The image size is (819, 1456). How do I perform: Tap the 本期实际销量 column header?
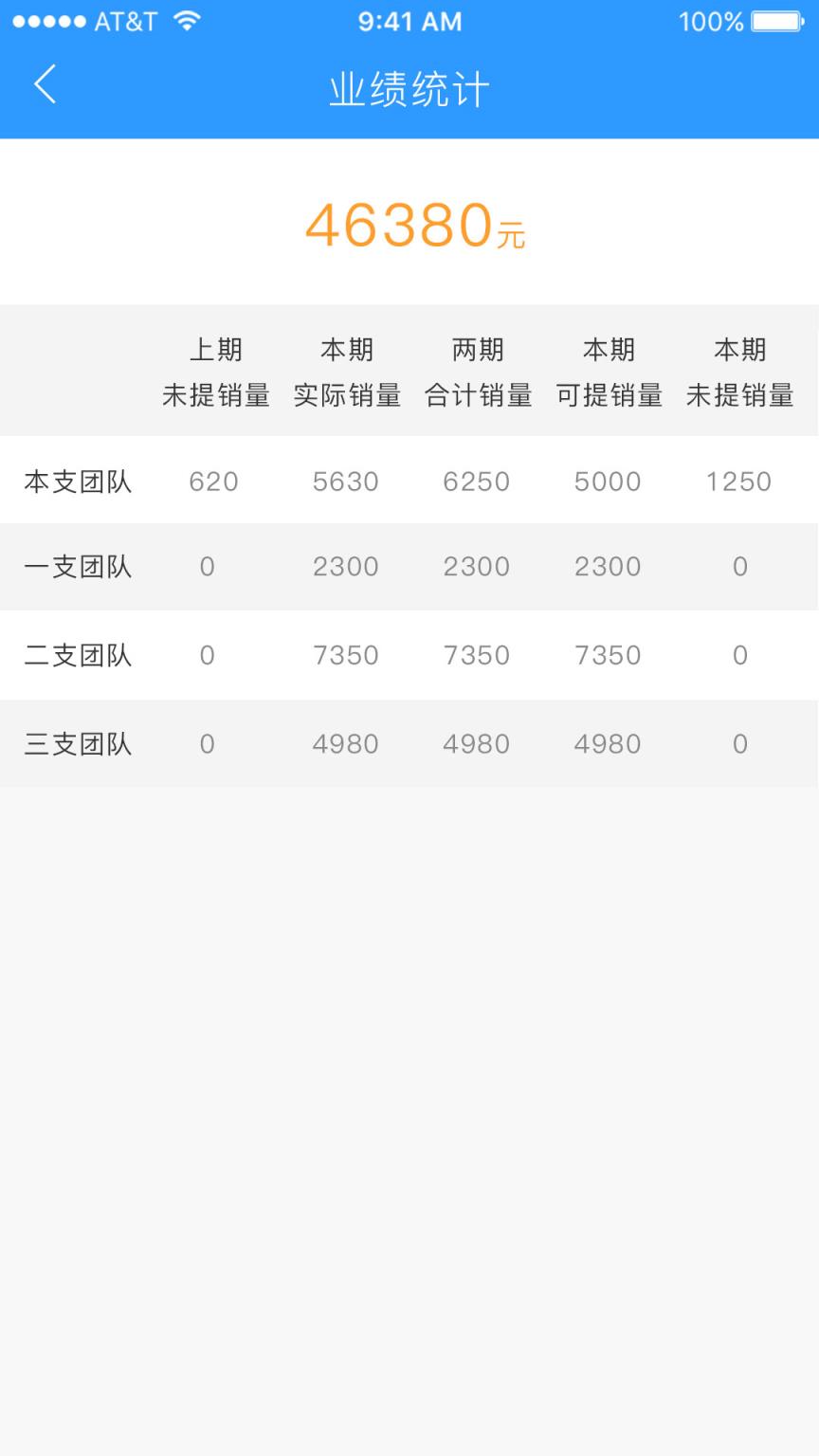pyautogui.click(x=346, y=372)
